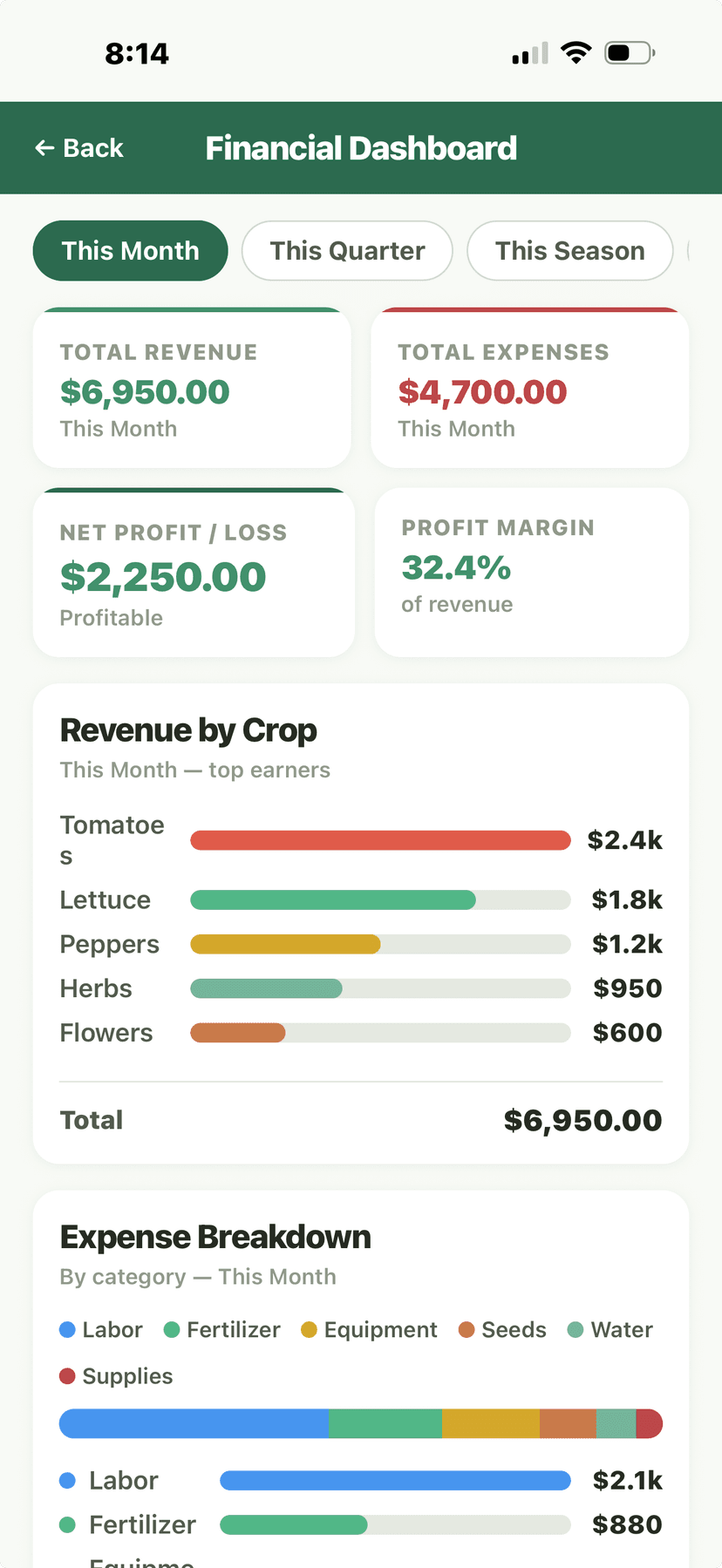Click the orange Seeds legend dot
Screen dimensions: 722x1568
coord(467,1329)
